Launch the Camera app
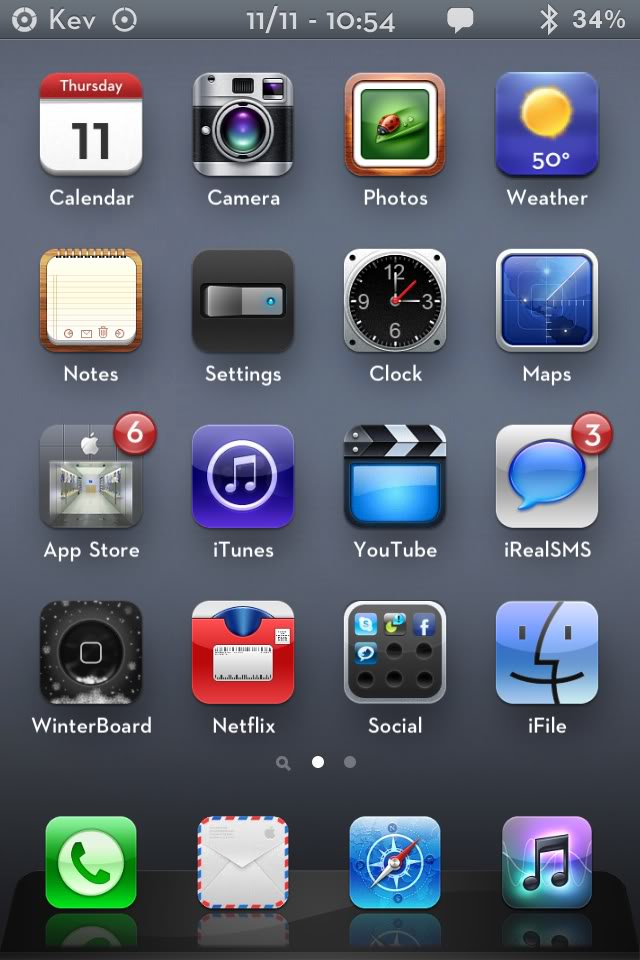 tap(243, 125)
